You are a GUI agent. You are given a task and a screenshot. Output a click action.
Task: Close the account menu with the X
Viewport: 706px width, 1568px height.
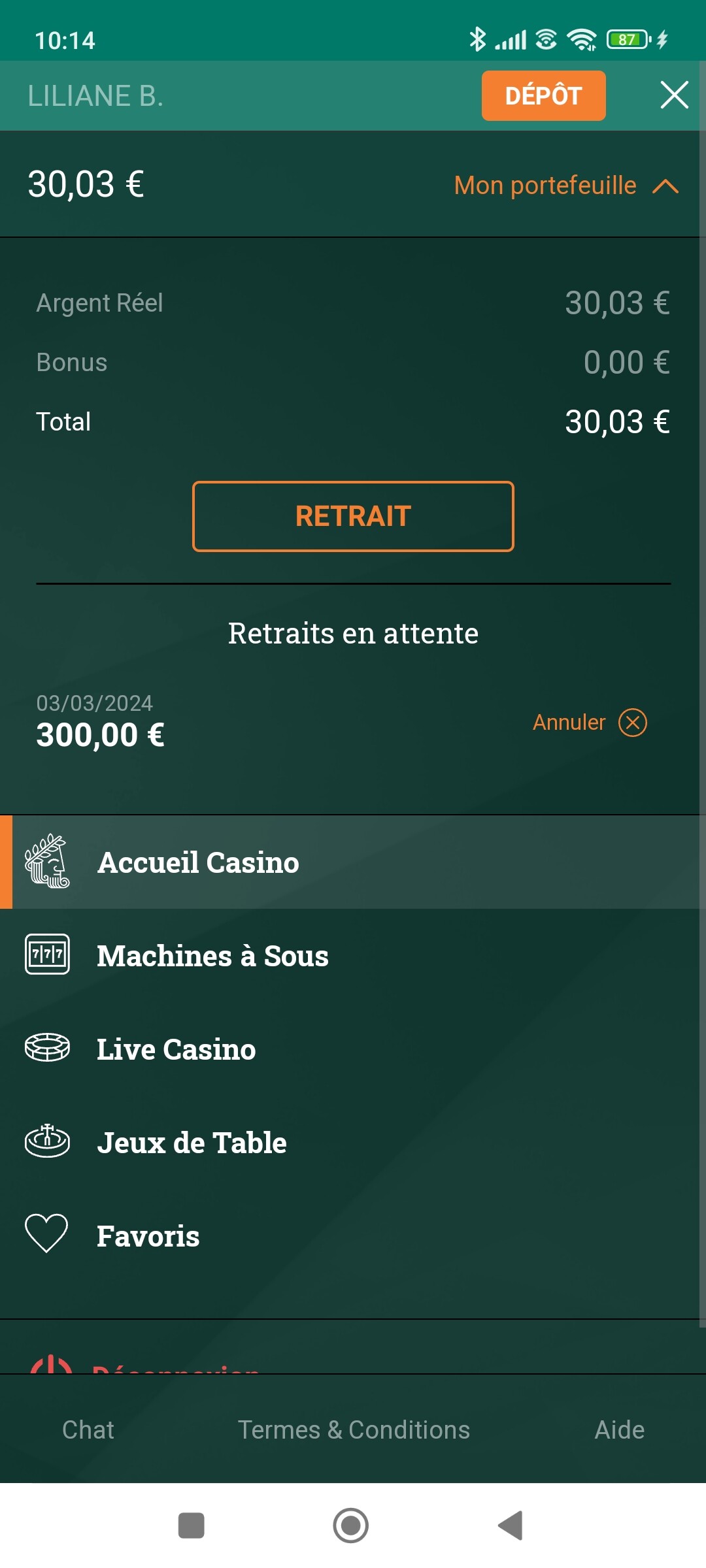(674, 95)
